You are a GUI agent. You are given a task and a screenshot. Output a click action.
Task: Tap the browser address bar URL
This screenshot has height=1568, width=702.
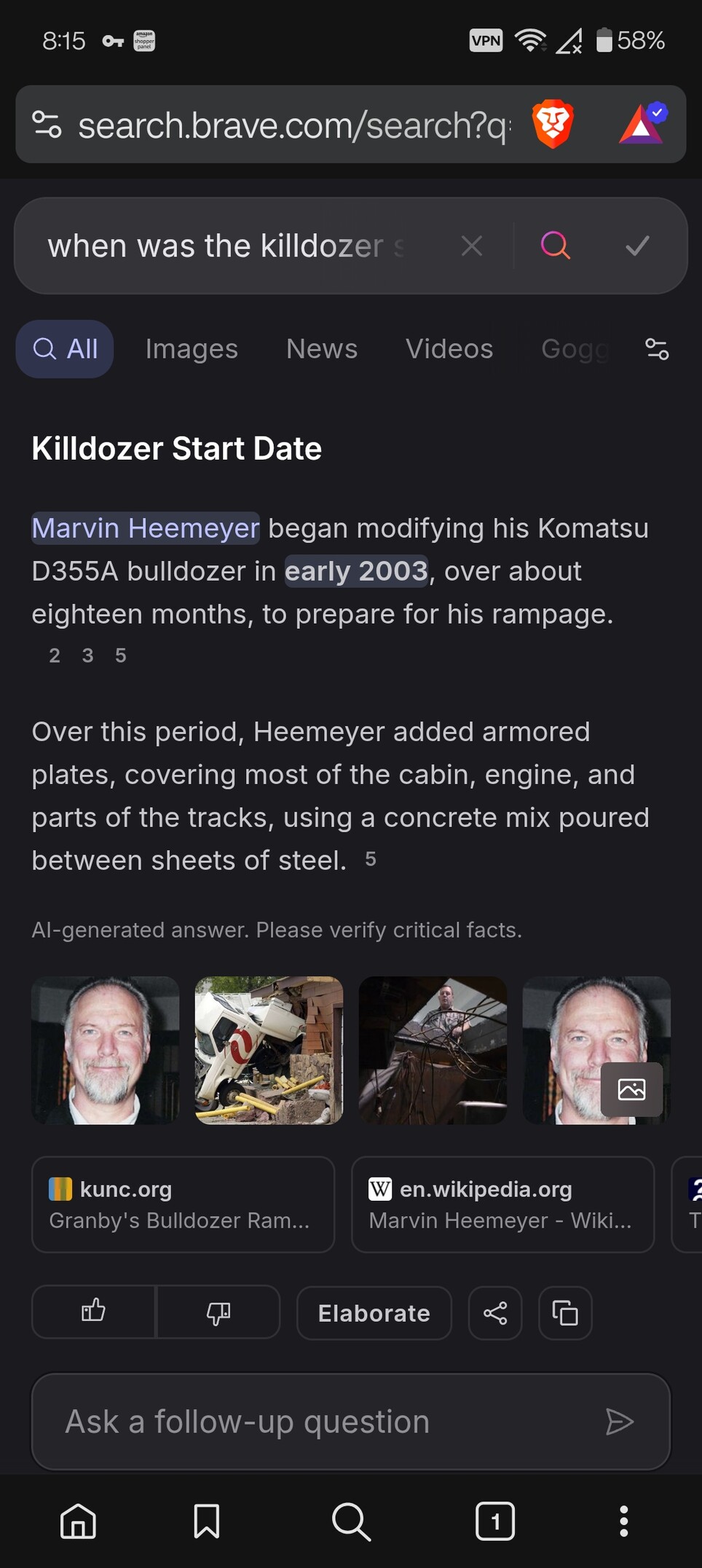pyautogui.click(x=294, y=125)
